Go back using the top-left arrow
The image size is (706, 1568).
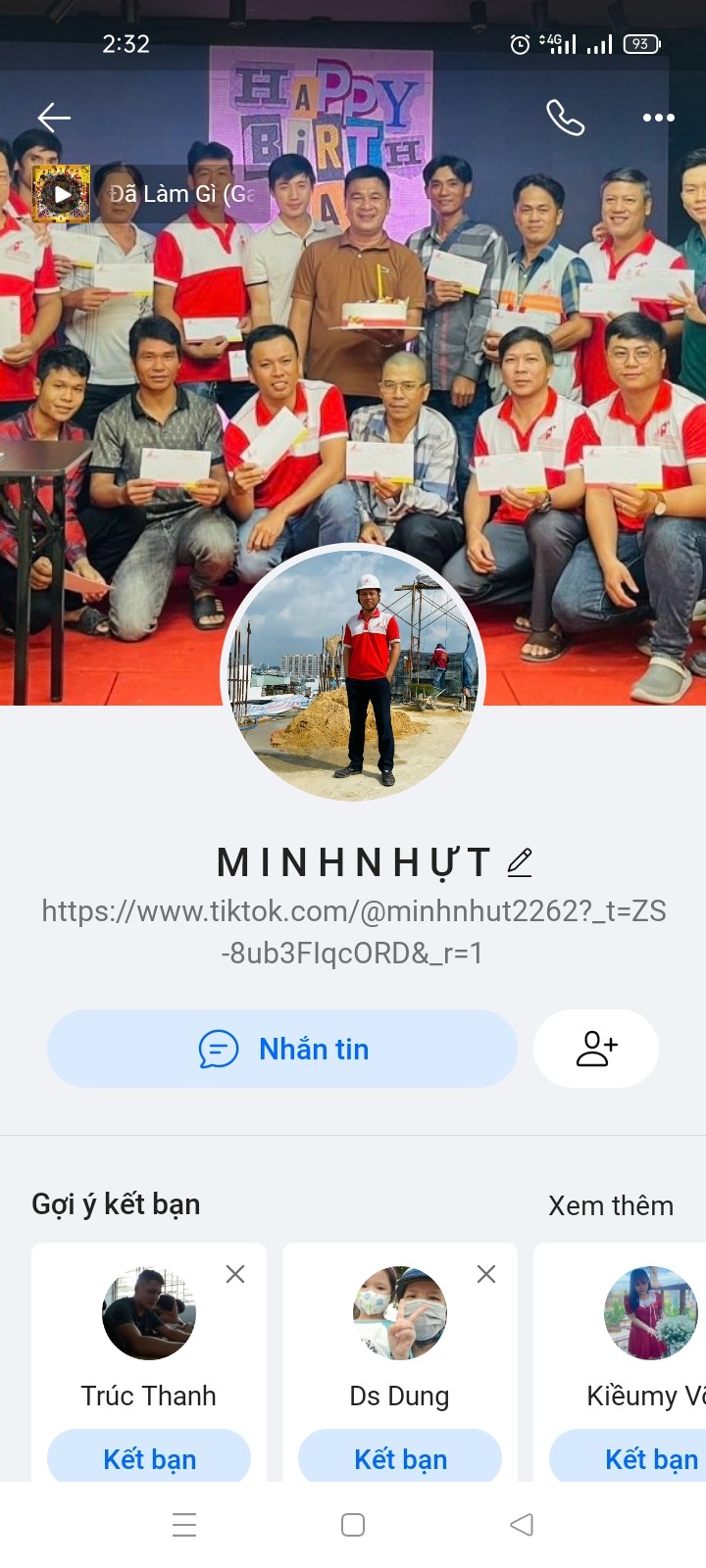click(x=54, y=118)
